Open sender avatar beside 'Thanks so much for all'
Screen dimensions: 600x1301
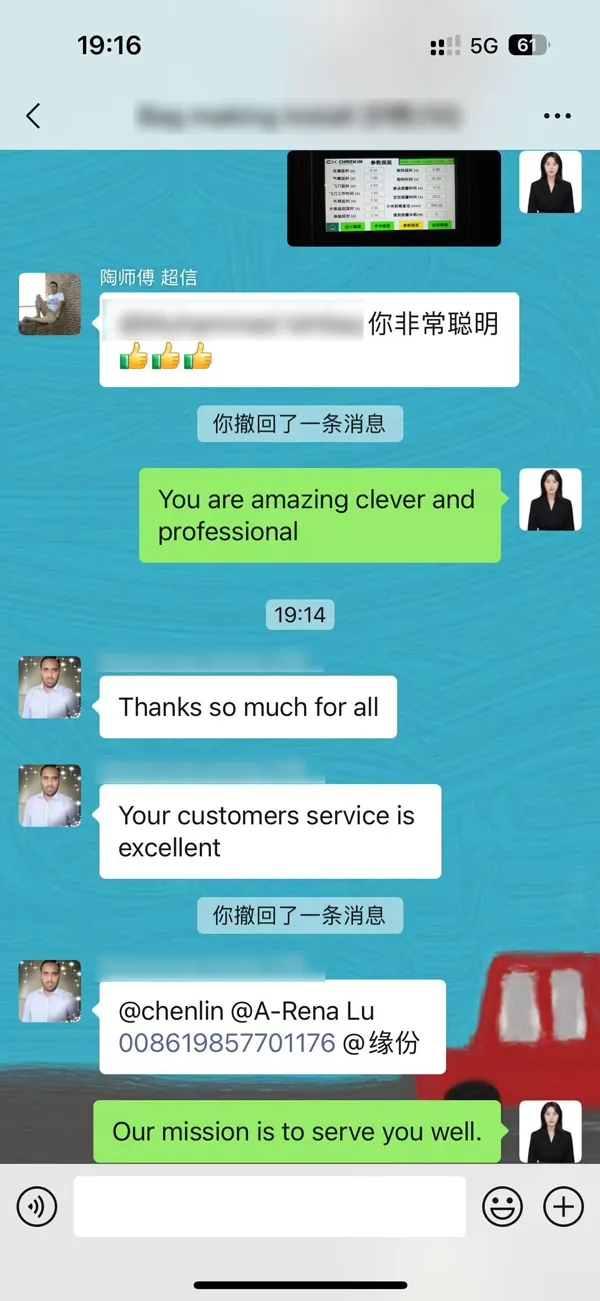[50, 688]
